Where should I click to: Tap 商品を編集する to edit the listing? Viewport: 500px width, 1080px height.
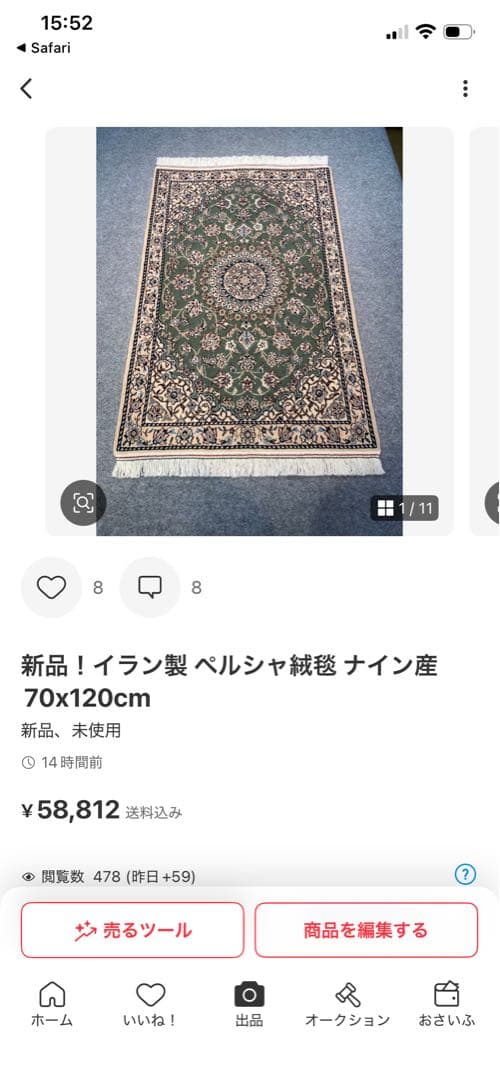[366, 931]
